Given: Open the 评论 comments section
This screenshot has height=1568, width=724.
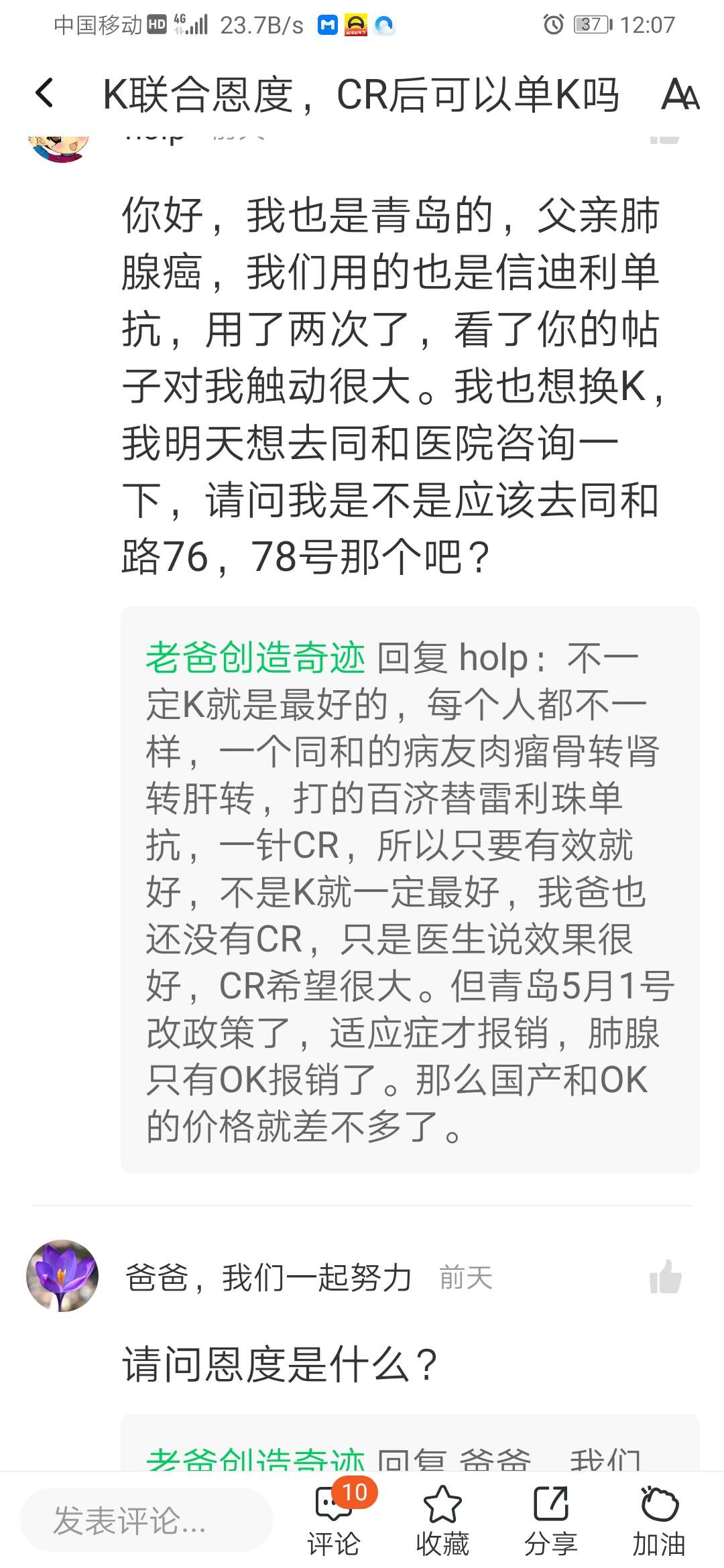Looking at the screenshot, I should click(335, 1520).
